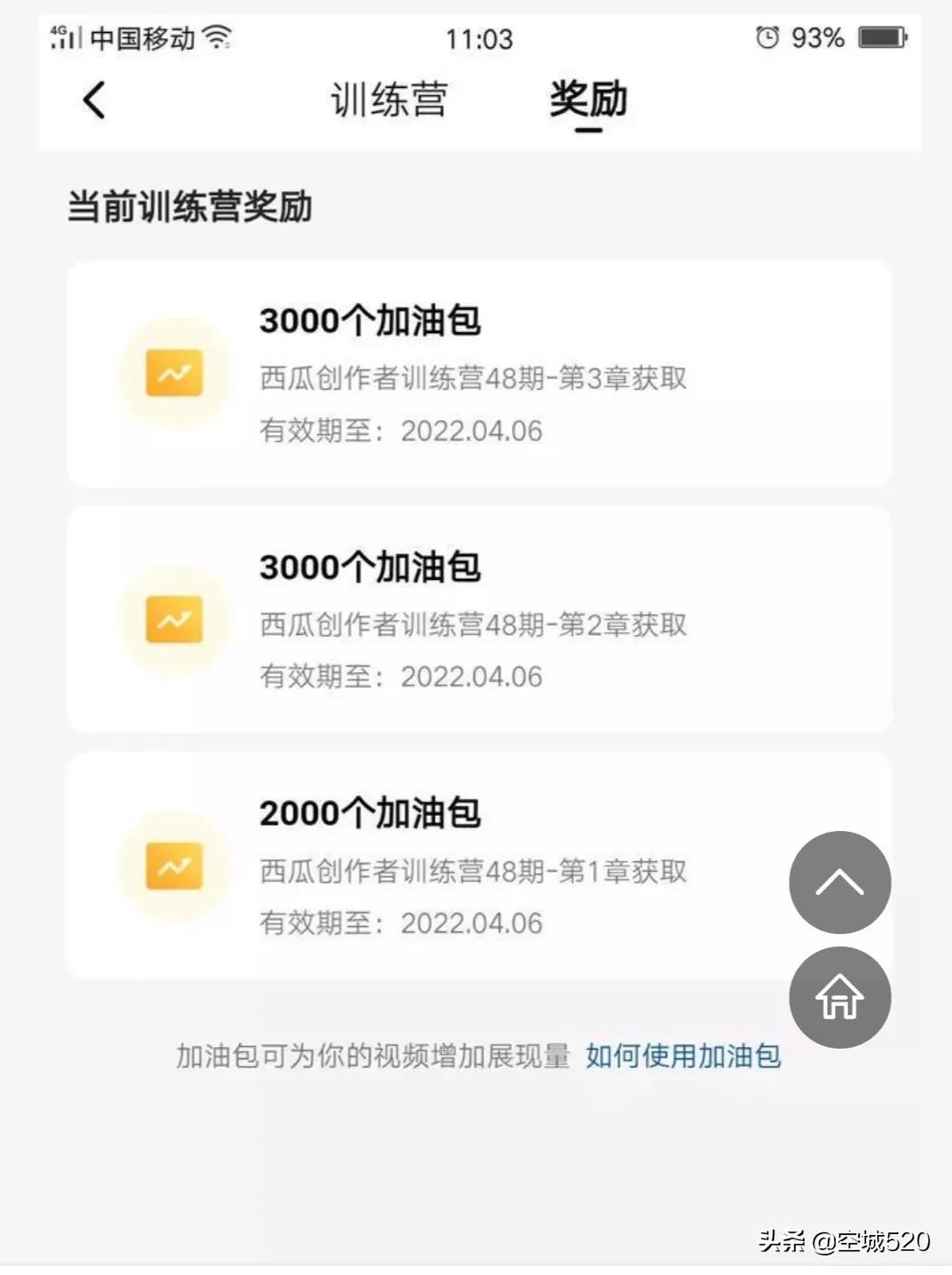952x1275 pixels.
Task: Select the chart icon on the 第1章 reward card
Action: [175, 866]
